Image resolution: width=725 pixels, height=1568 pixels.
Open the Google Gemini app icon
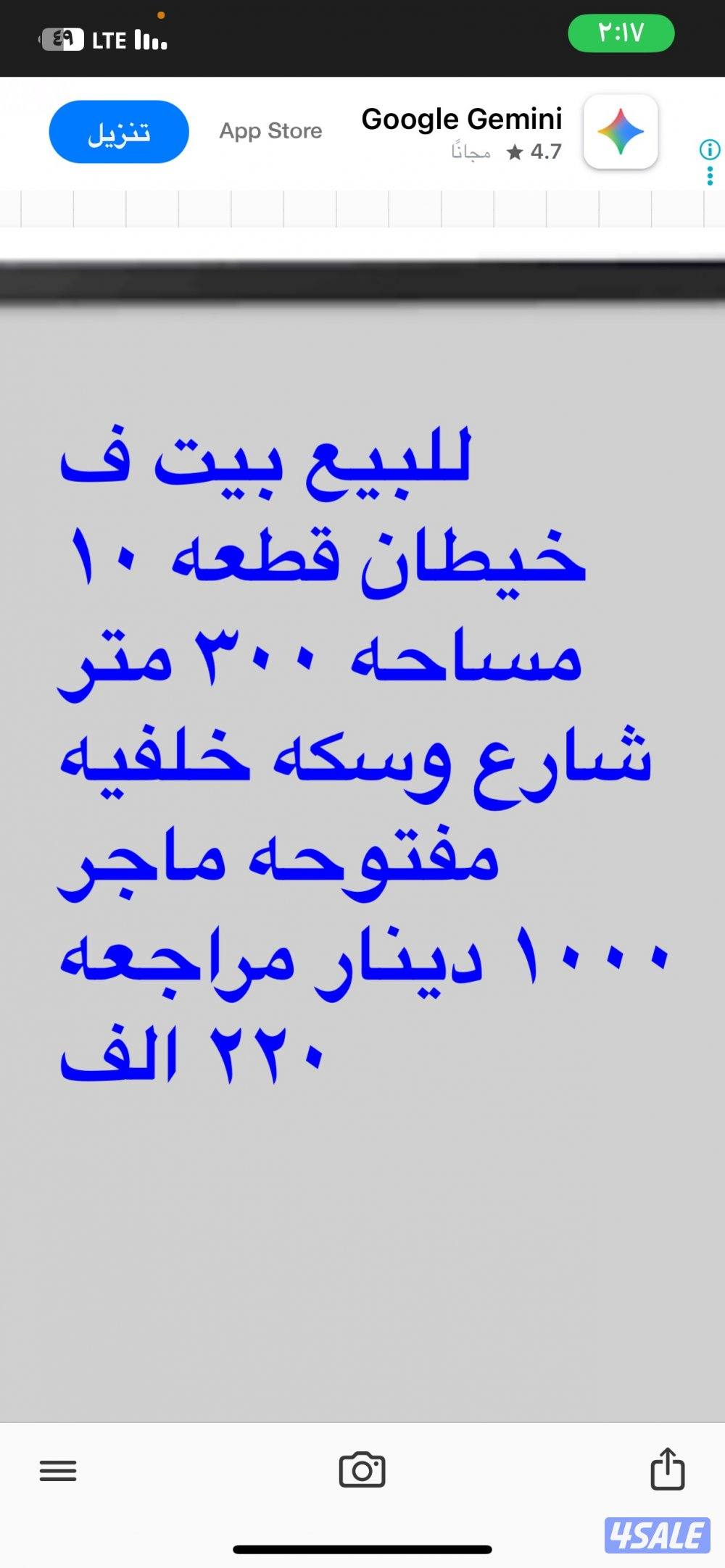(621, 132)
